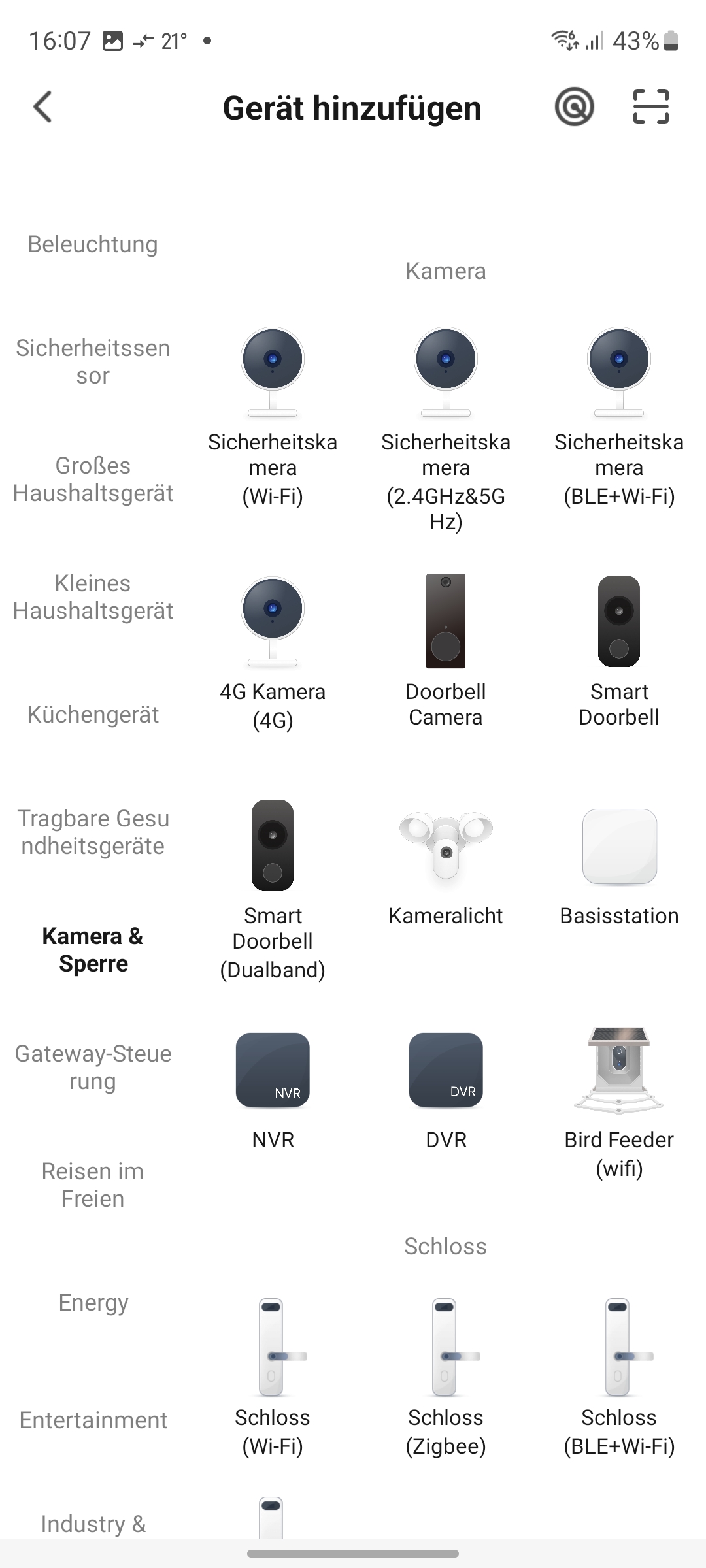This screenshot has height=1568, width=706.
Task: Select Sicherheitskamera (BLE+Wi-Fi)
Action: [619, 418]
